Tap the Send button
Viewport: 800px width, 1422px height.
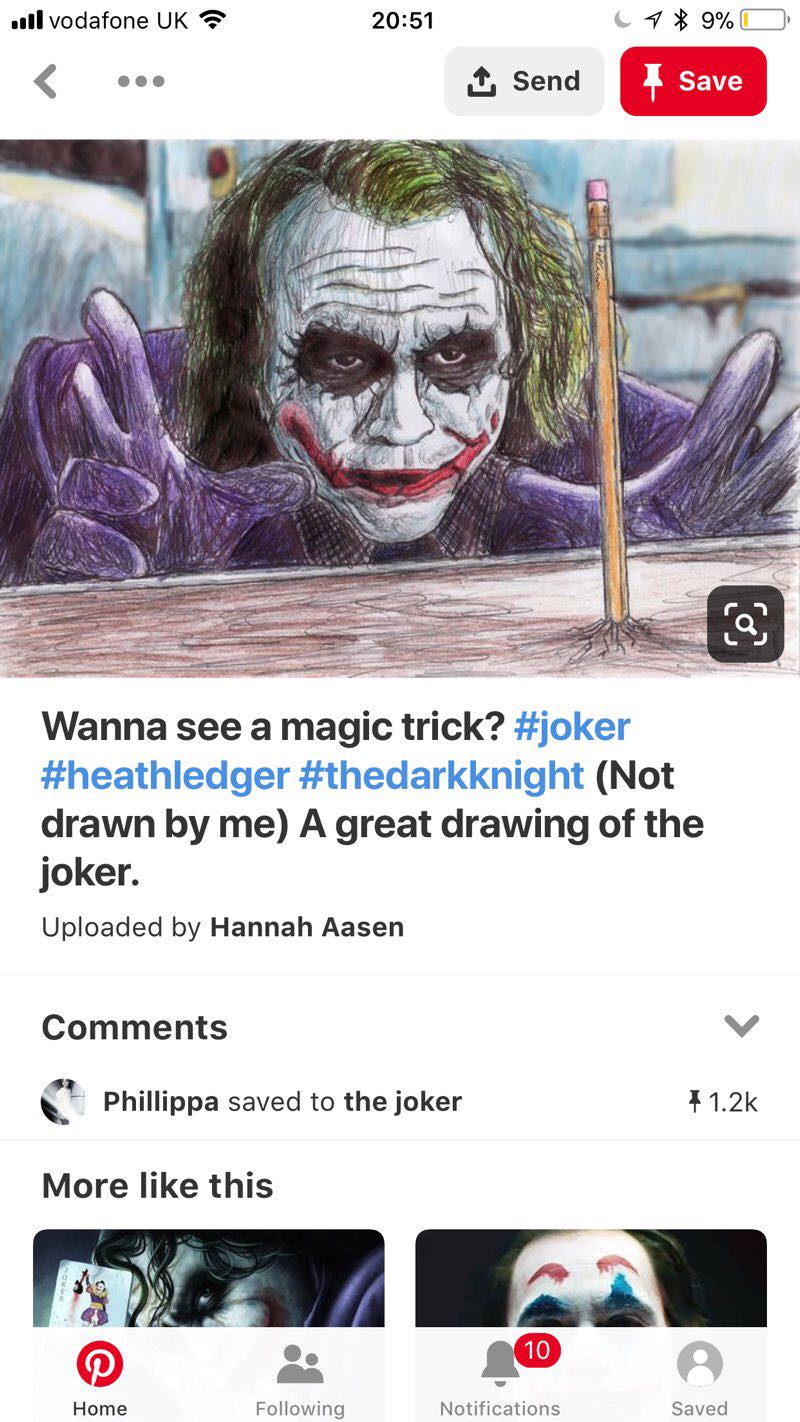(524, 81)
